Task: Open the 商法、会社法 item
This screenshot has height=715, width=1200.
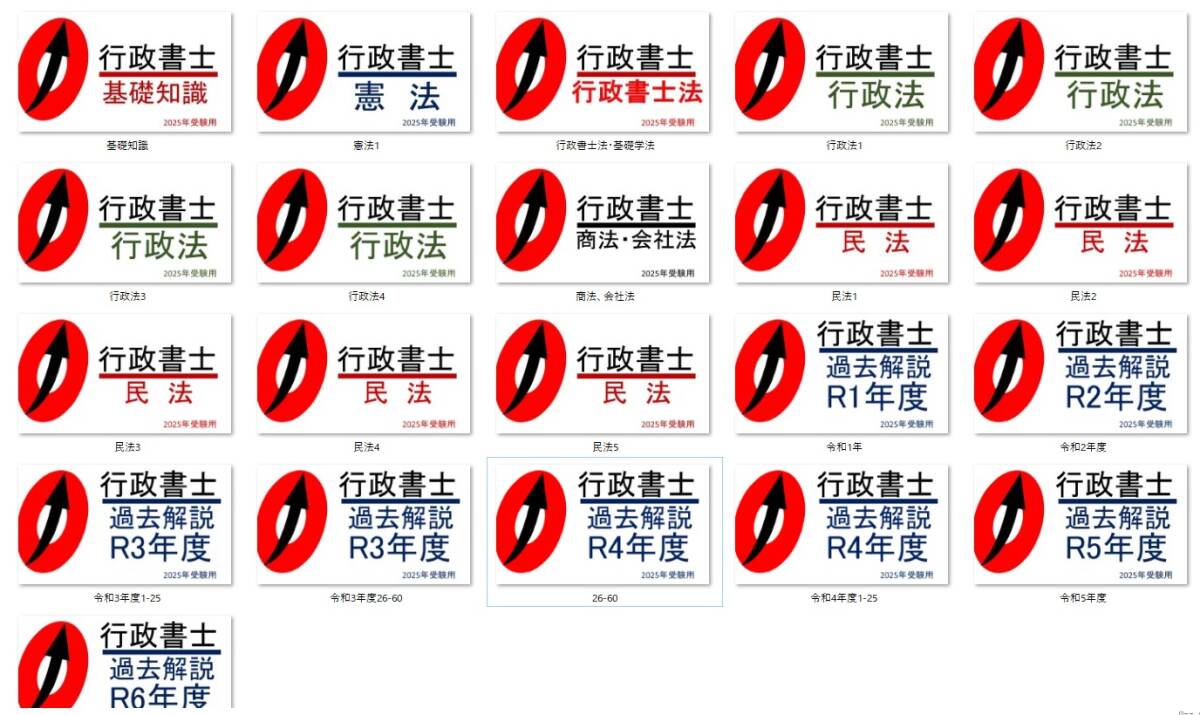Action: [603, 223]
